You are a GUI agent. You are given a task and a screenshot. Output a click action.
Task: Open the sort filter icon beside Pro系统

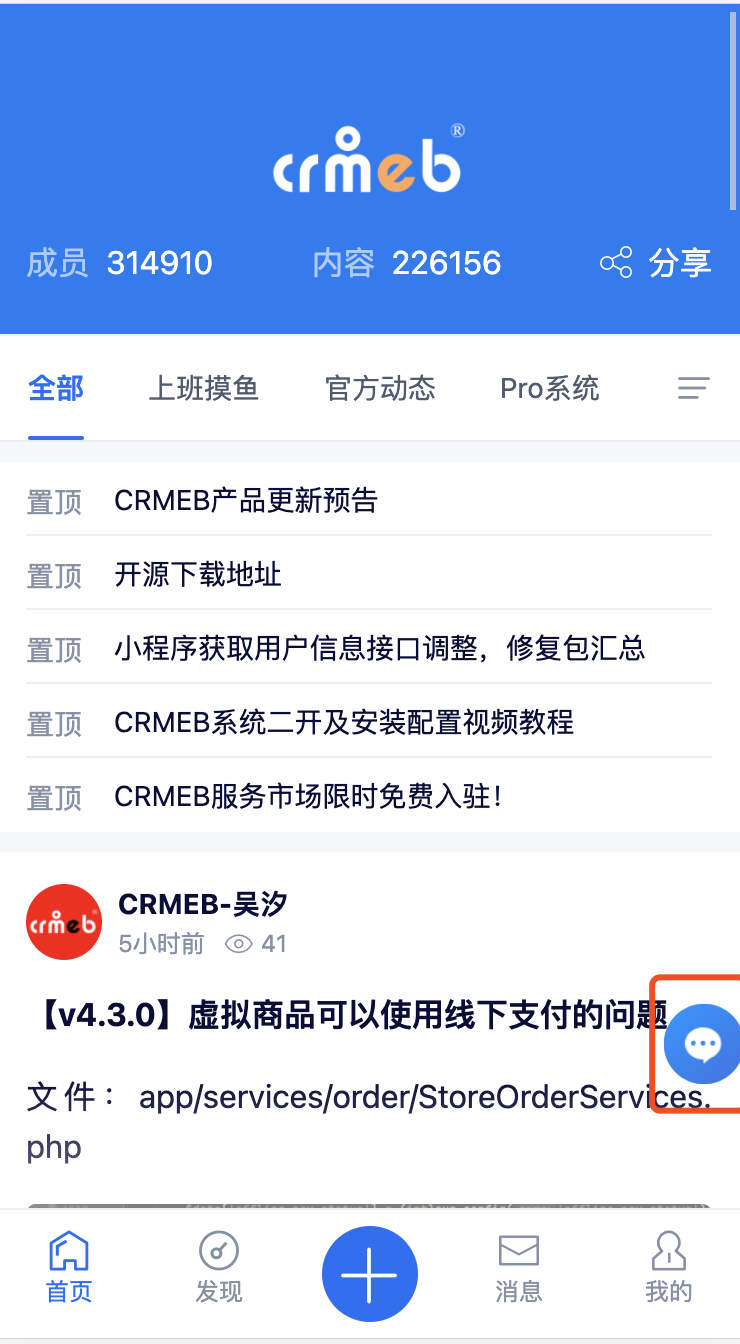tap(693, 388)
